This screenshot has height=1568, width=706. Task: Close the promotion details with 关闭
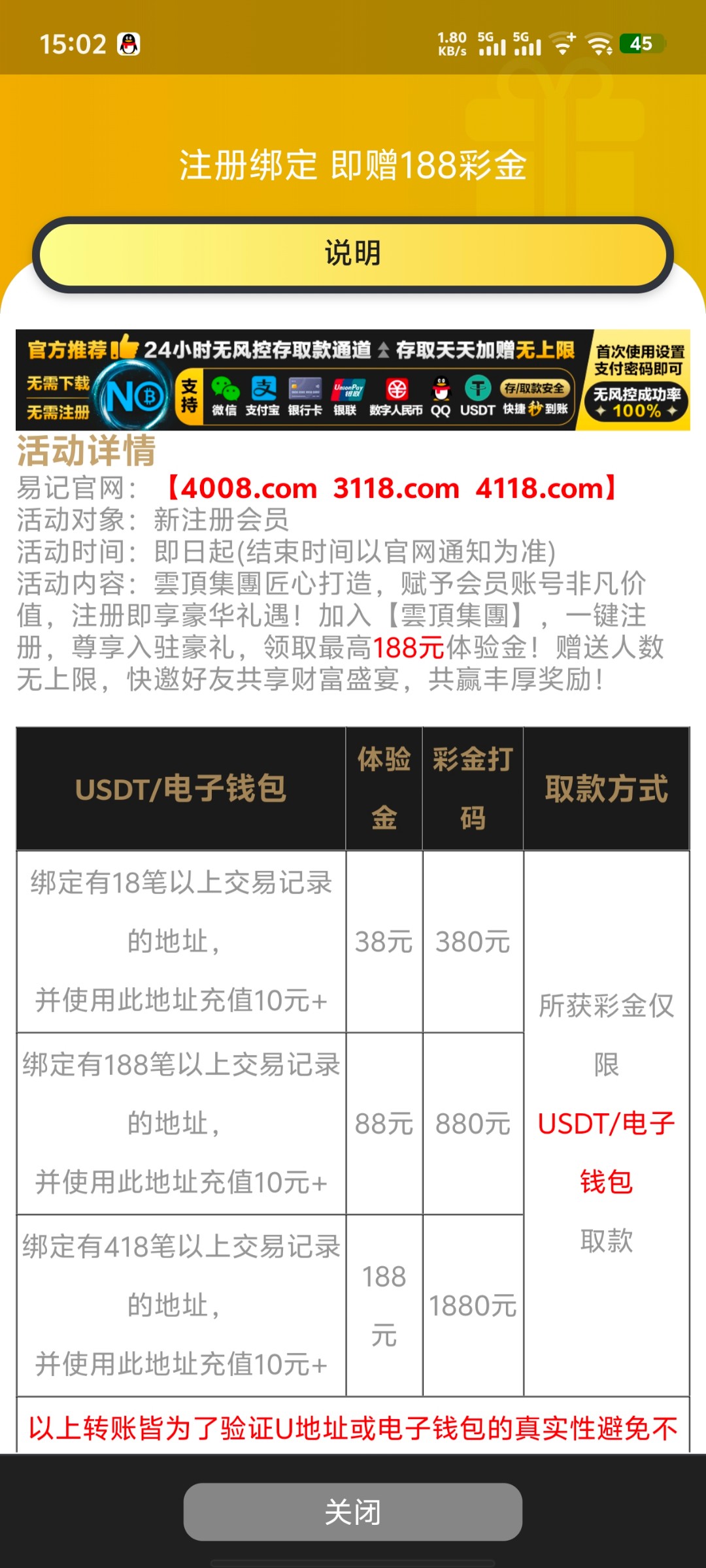tap(353, 1511)
